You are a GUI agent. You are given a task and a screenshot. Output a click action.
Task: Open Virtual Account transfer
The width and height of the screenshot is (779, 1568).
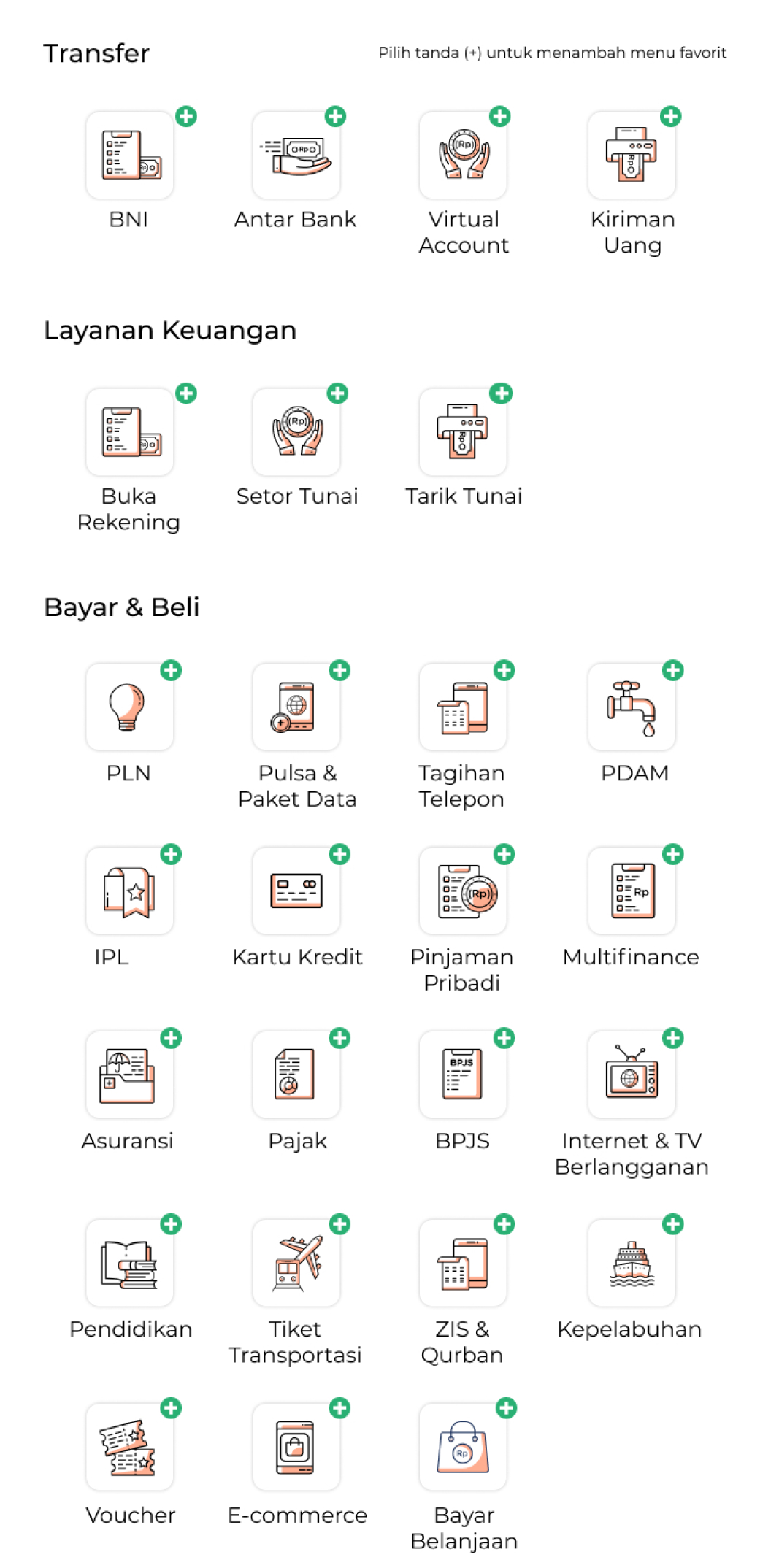click(463, 155)
